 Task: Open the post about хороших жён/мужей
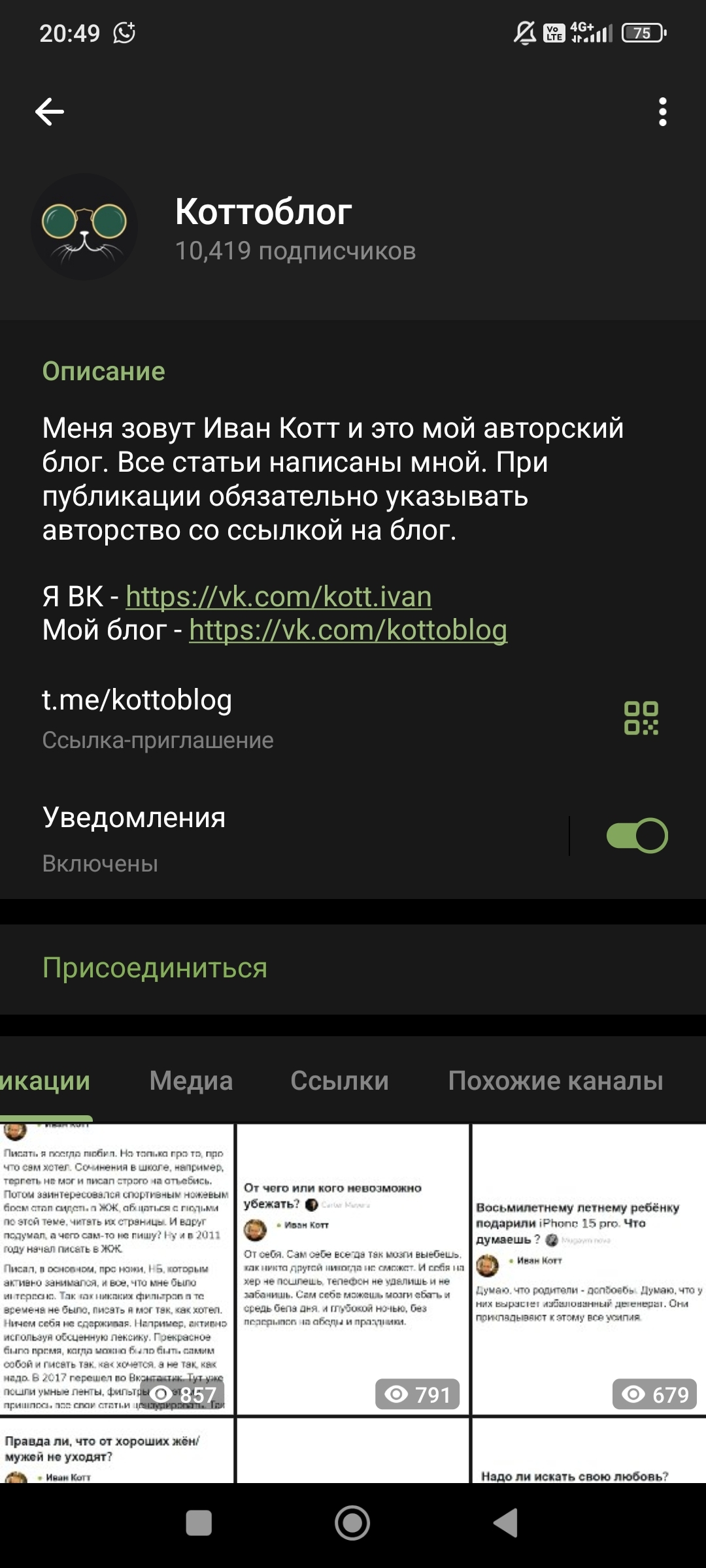pos(116,1449)
